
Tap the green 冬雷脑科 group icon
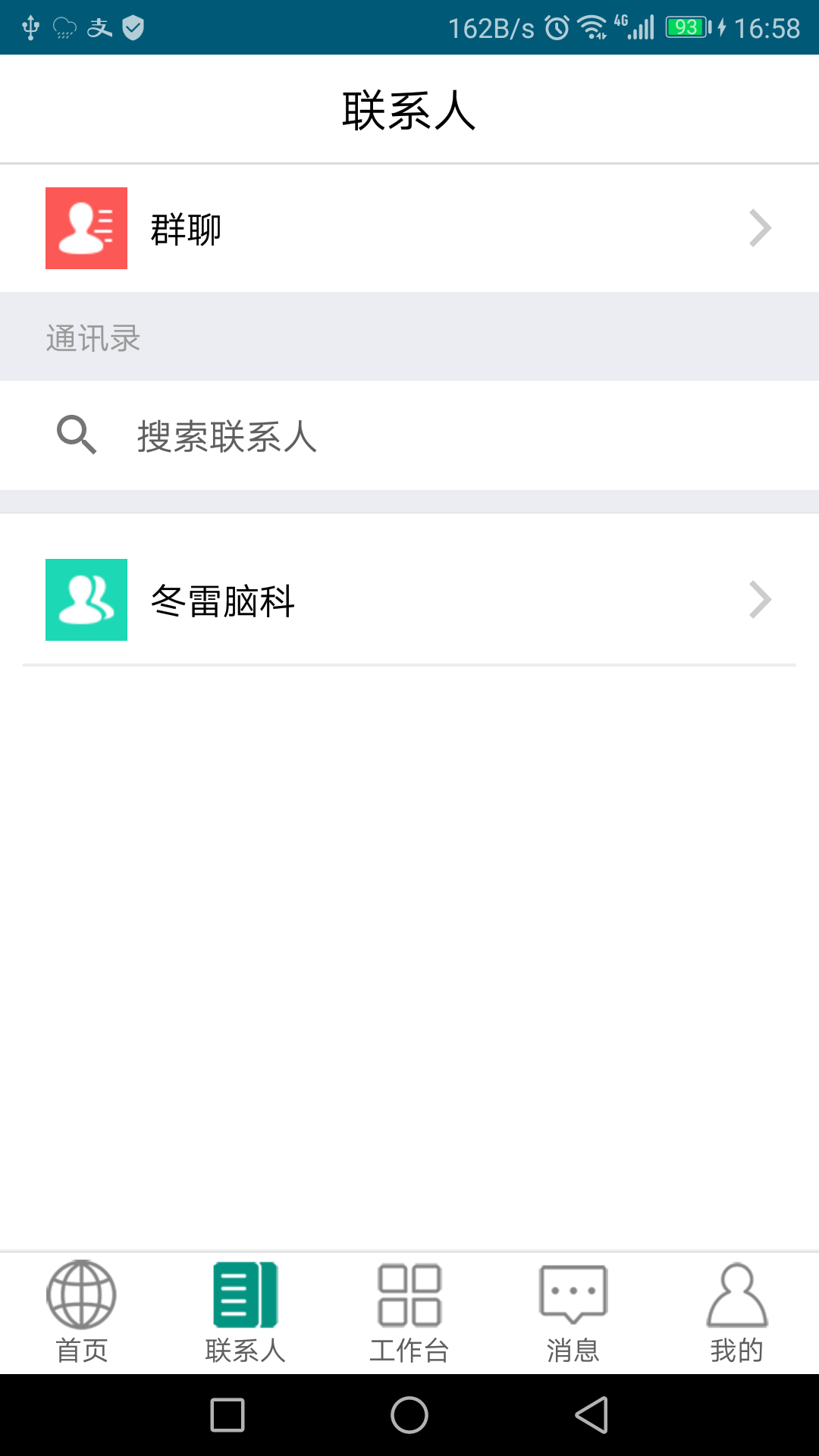[x=86, y=599]
